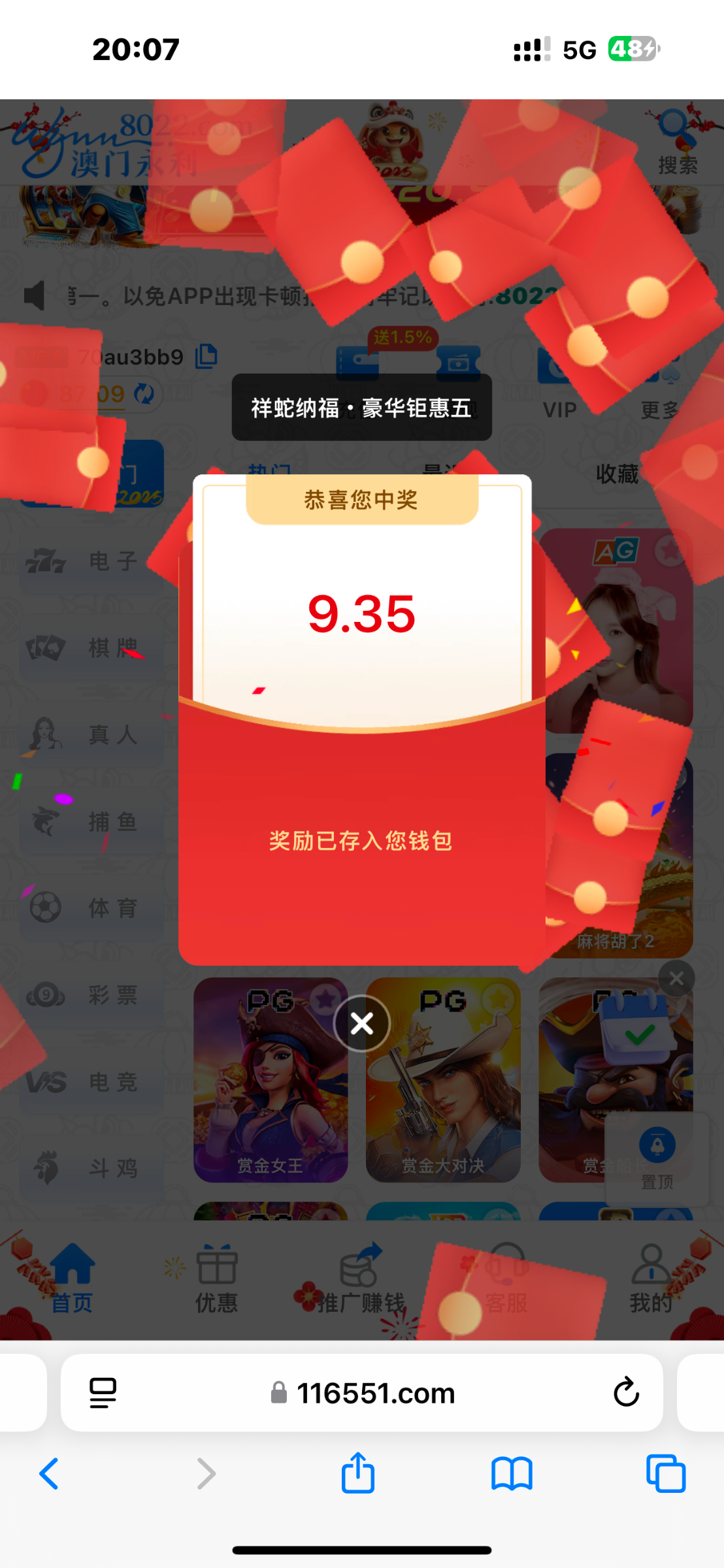The height and width of the screenshot is (1568, 724).
Task: Select the 体育 sports category
Action: (x=91, y=908)
